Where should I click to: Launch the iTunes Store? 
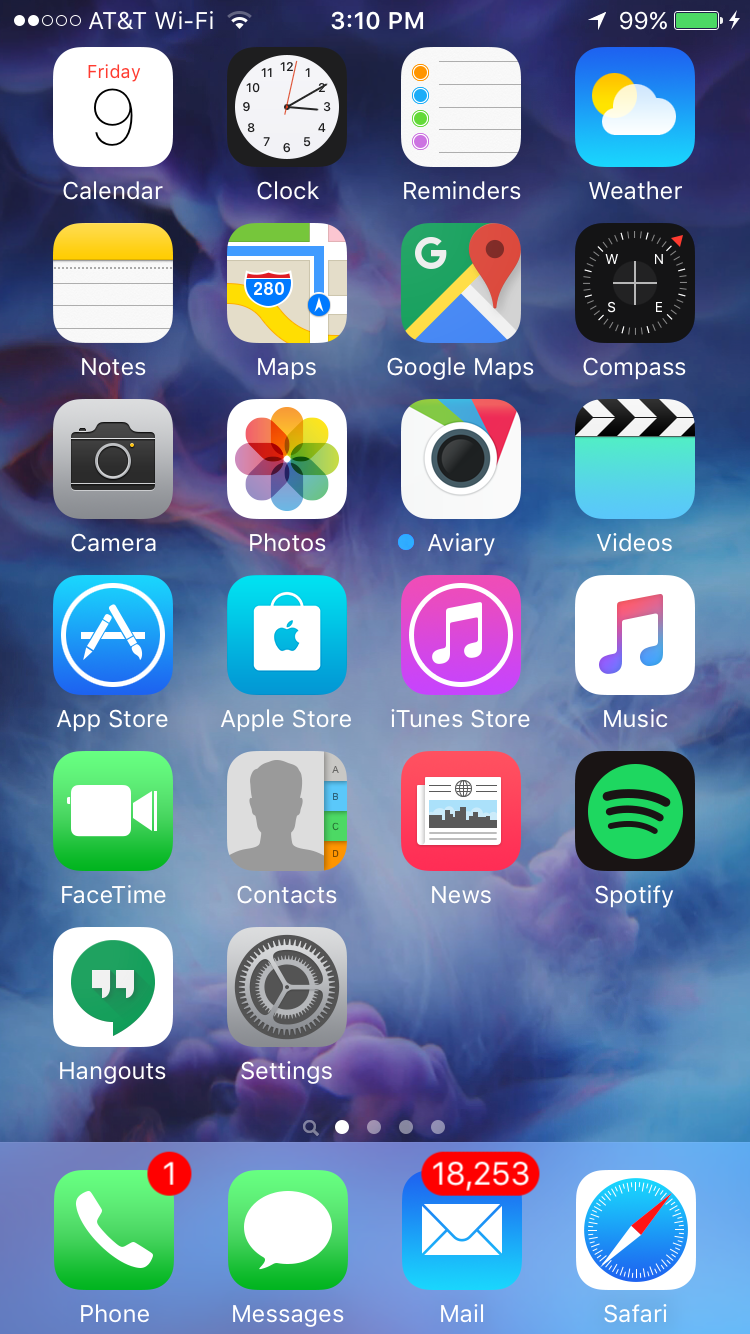coord(461,635)
